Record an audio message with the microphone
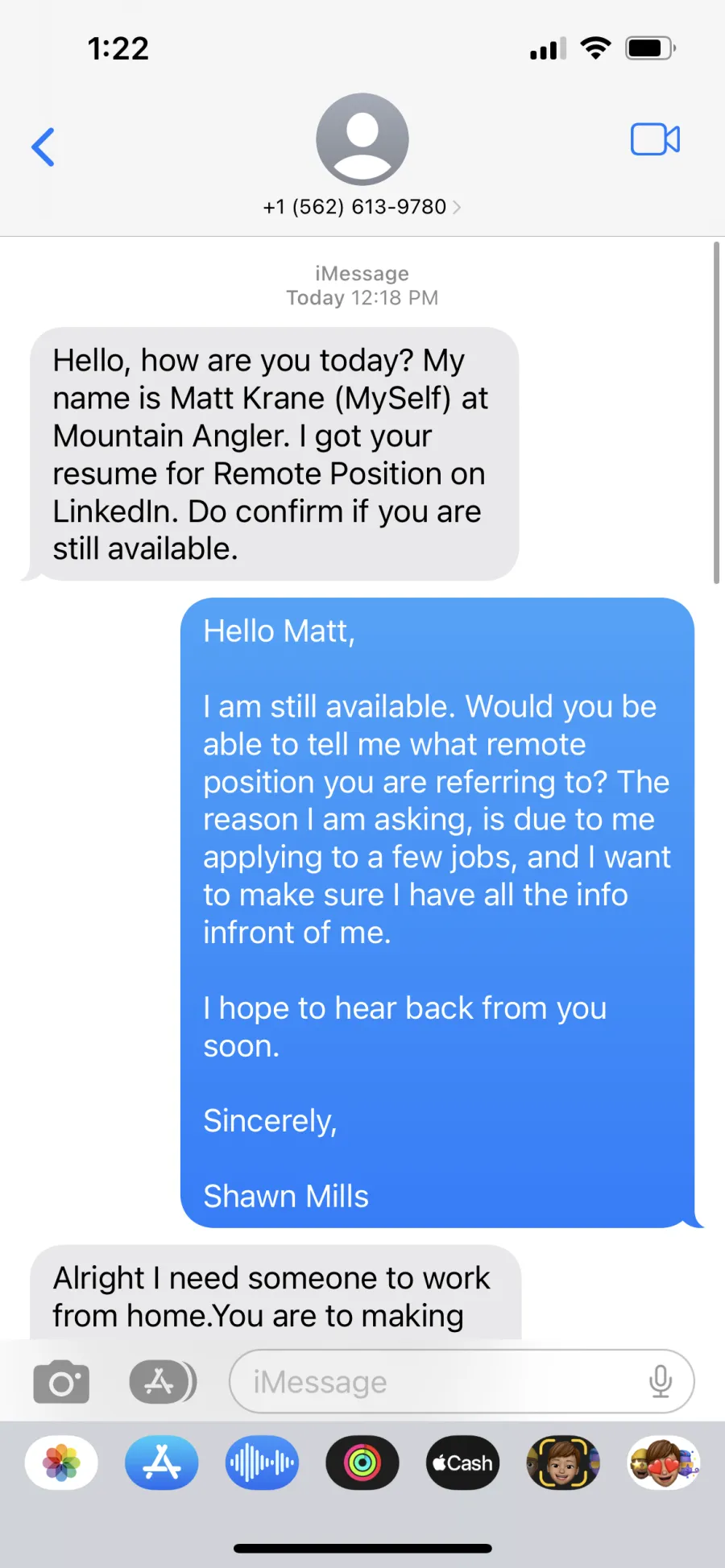Viewport: 725px width, 1568px height. pyautogui.click(x=661, y=1382)
